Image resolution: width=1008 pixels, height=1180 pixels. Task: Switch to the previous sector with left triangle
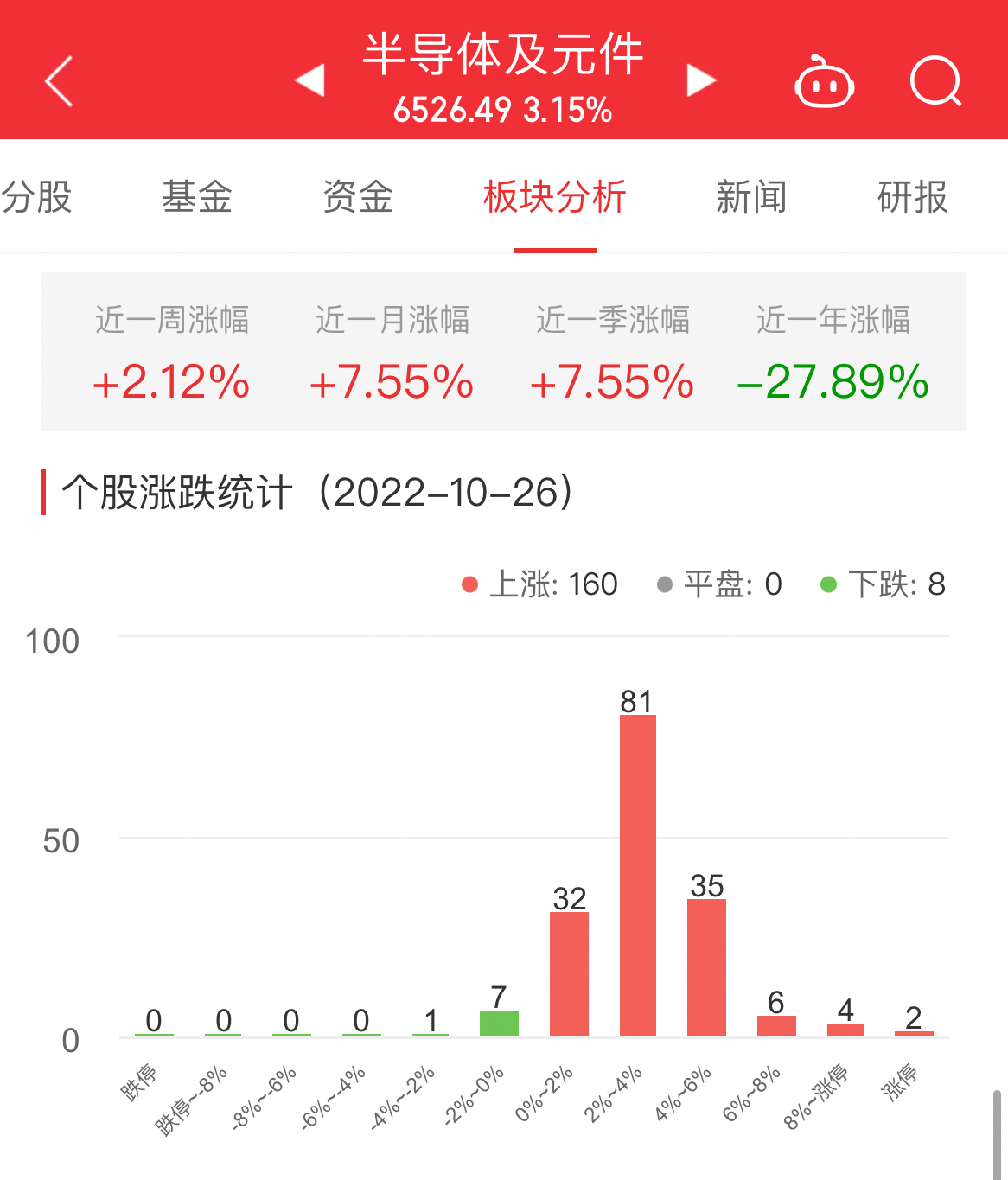click(x=309, y=80)
